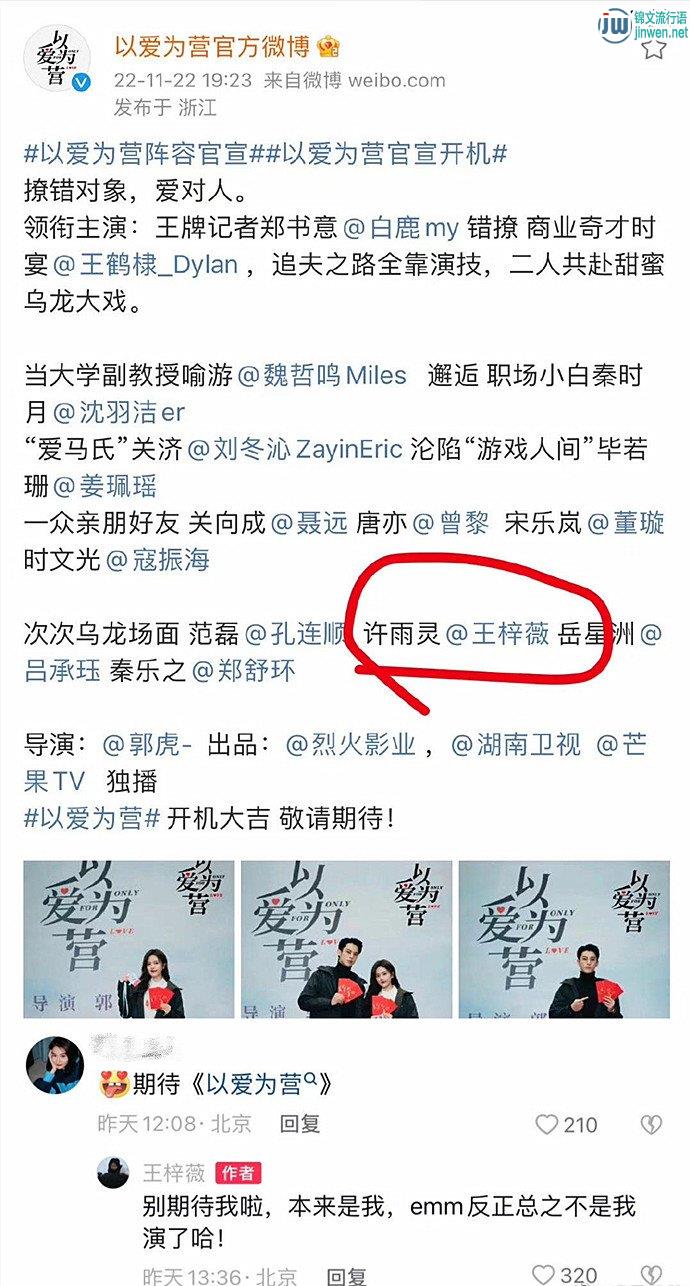Reply to the 期待《以爱为营》 comment
This screenshot has height=1286, width=690.
click(300, 1124)
